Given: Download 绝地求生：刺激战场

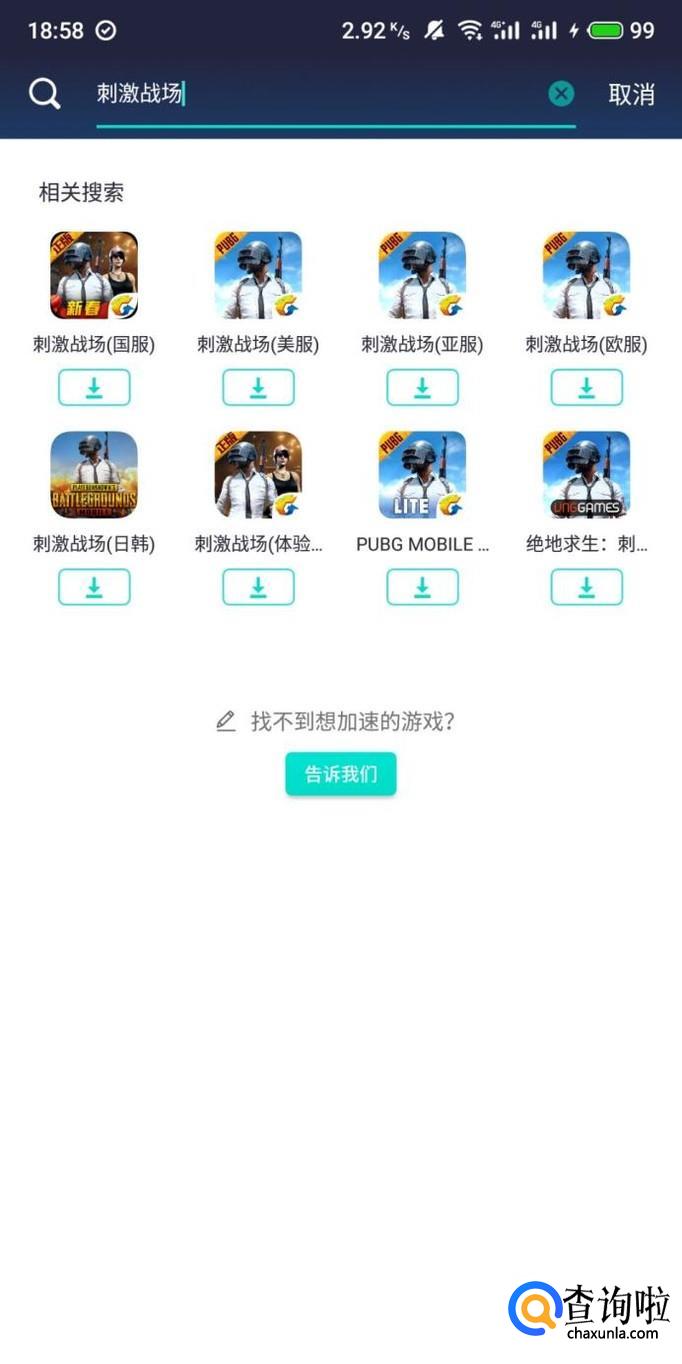Looking at the screenshot, I should (586, 587).
